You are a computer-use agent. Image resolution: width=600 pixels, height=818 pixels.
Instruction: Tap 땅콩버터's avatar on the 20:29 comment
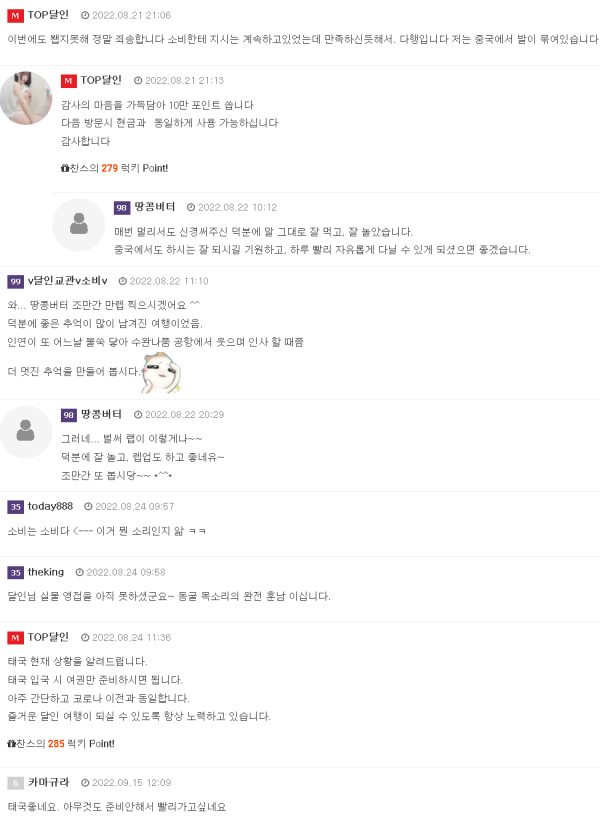pyautogui.click(x=26, y=432)
